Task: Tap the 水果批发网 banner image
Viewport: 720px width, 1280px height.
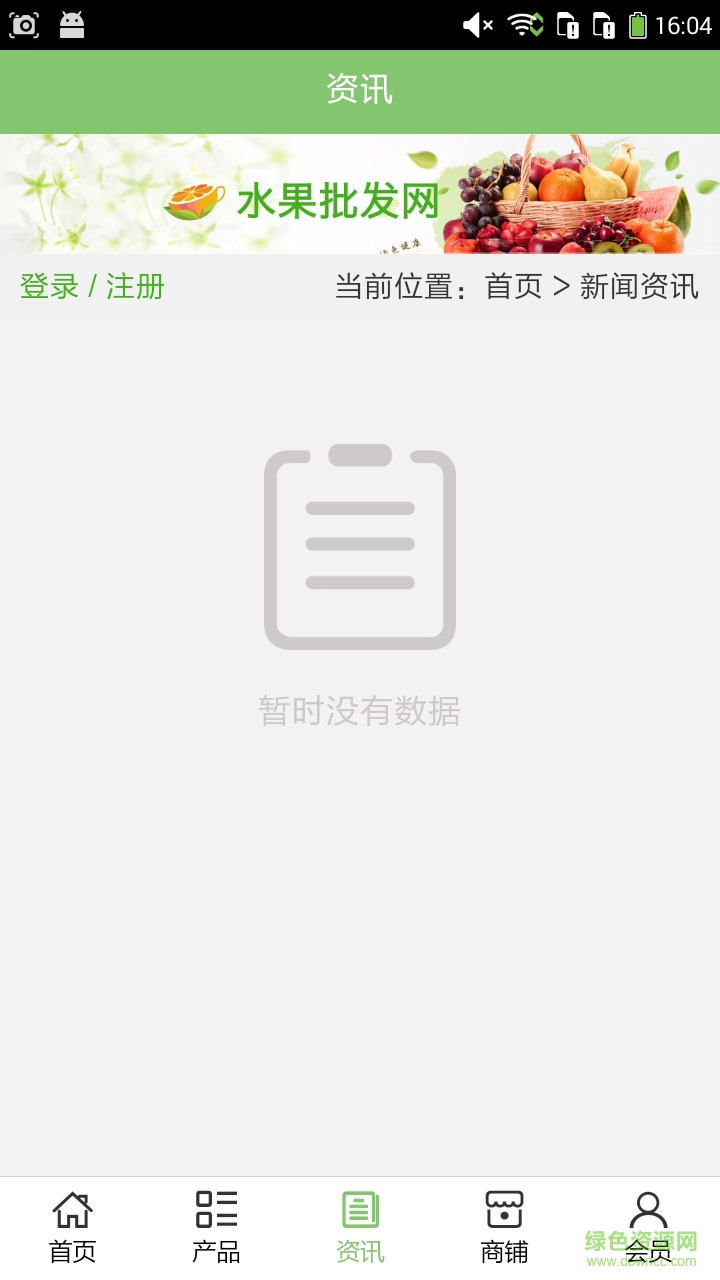Action: pos(360,193)
